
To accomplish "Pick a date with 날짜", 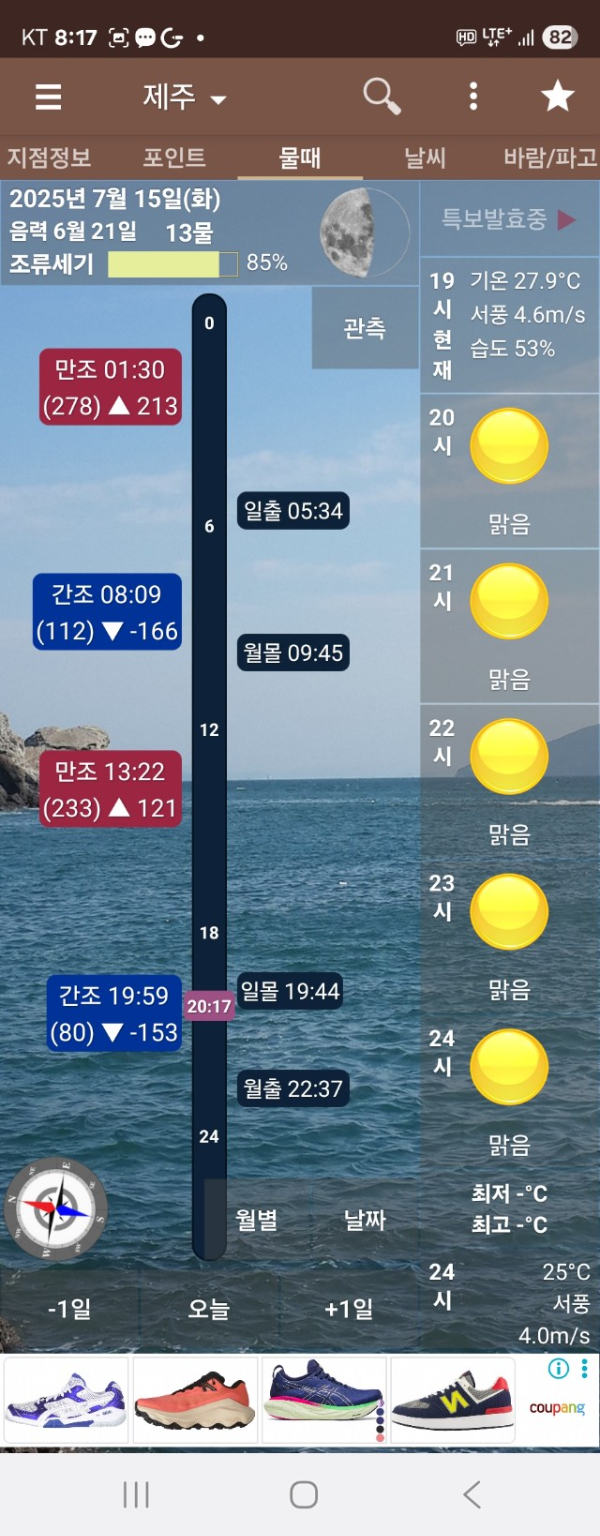I will pyautogui.click(x=365, y=1220).
